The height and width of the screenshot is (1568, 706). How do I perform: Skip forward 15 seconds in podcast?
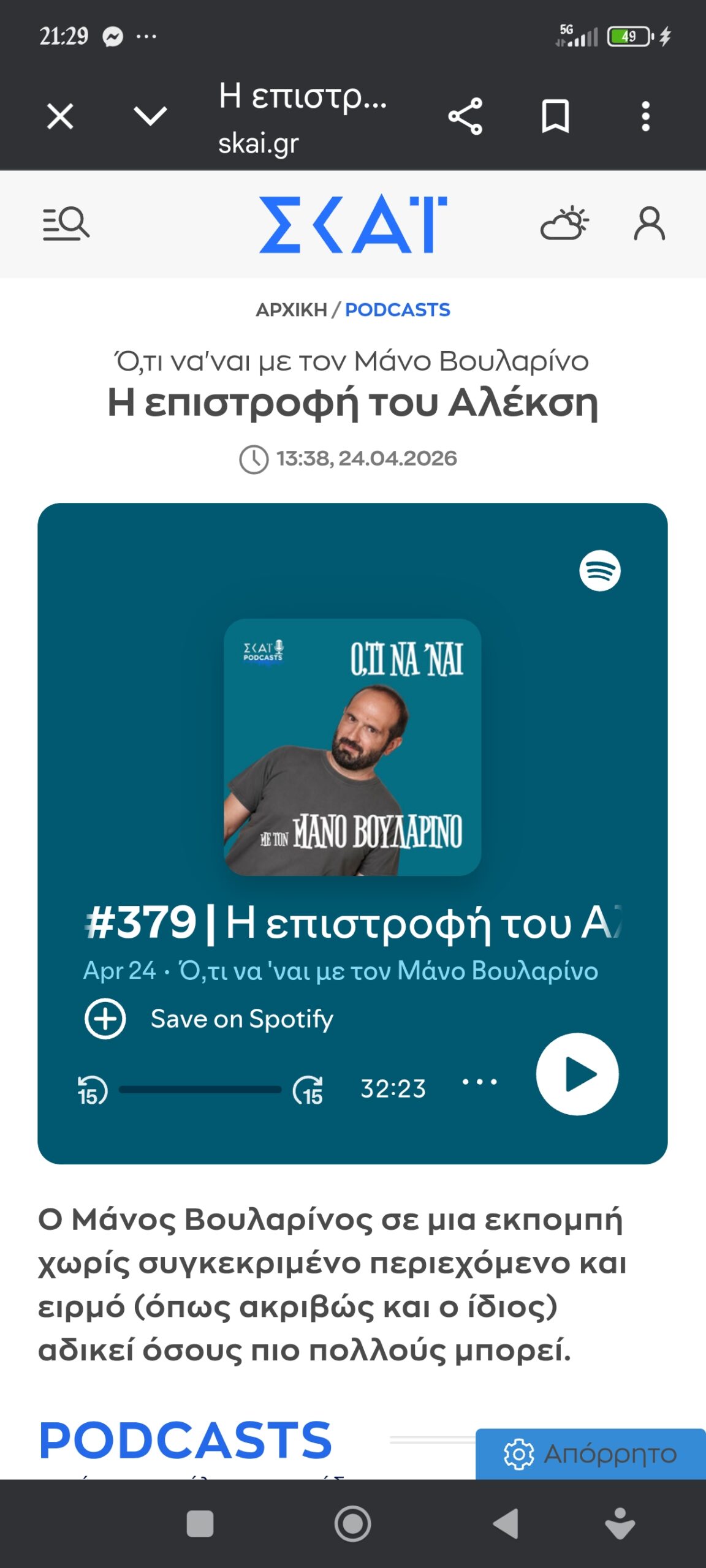coord(308,1090)
